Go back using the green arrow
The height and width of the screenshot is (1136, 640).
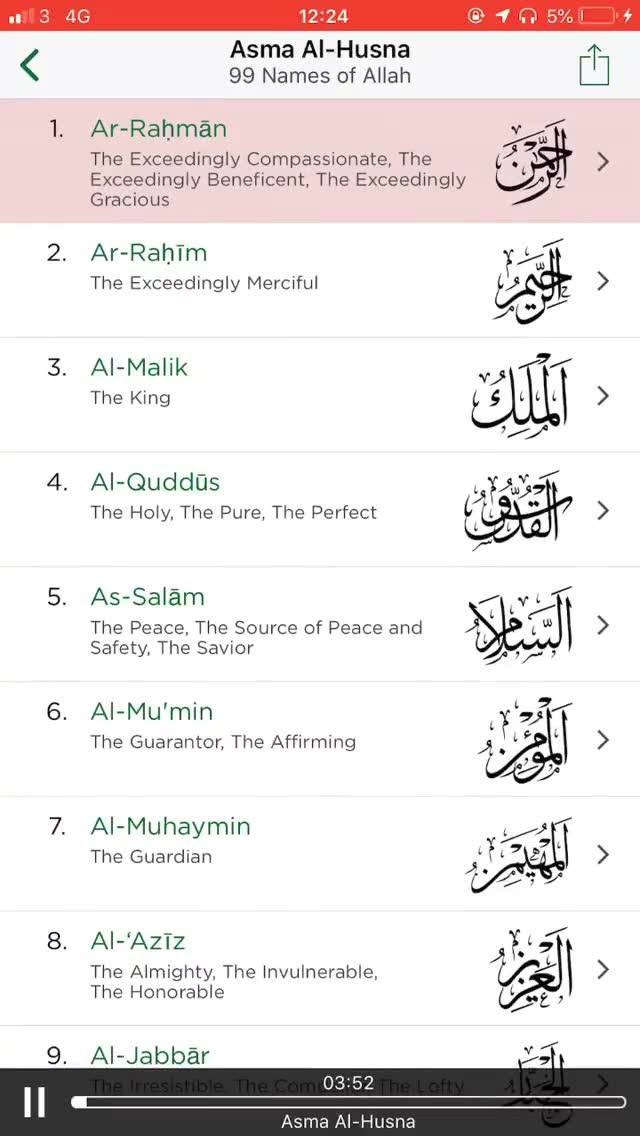29,65
